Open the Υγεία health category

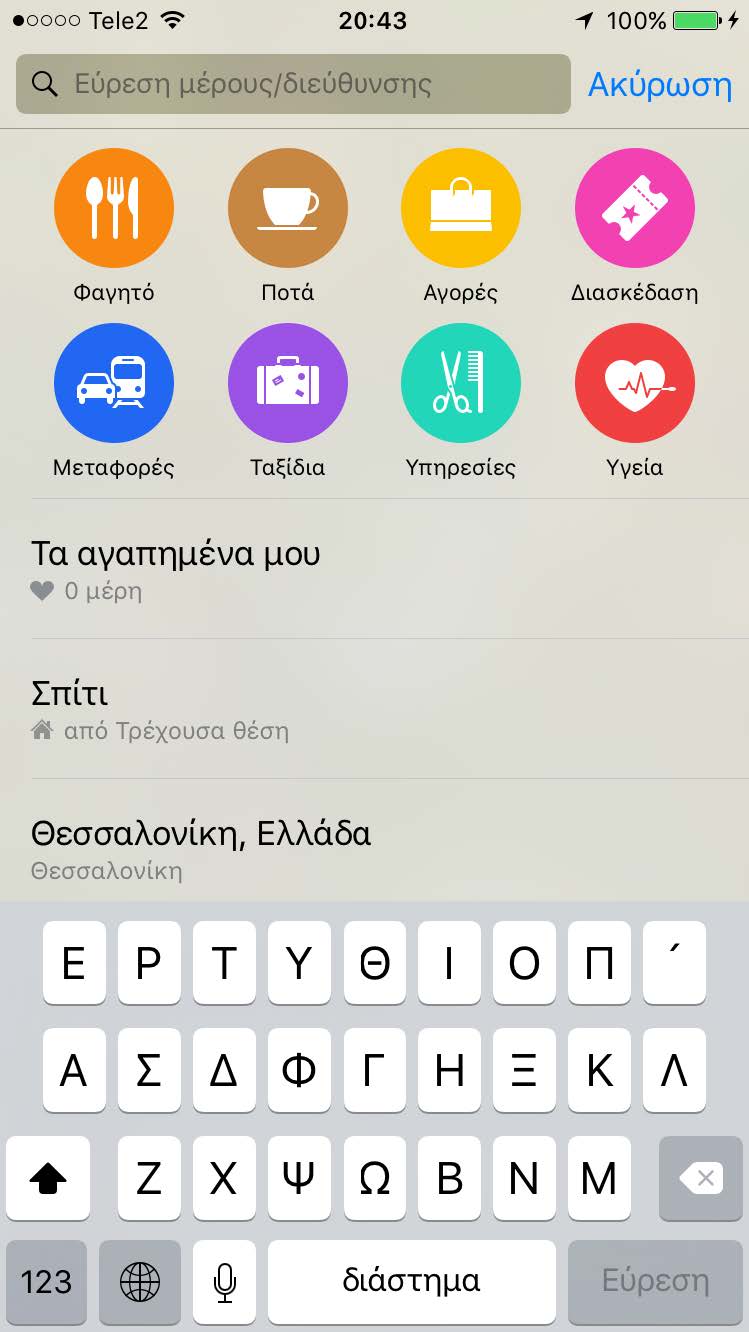point(634,383)
